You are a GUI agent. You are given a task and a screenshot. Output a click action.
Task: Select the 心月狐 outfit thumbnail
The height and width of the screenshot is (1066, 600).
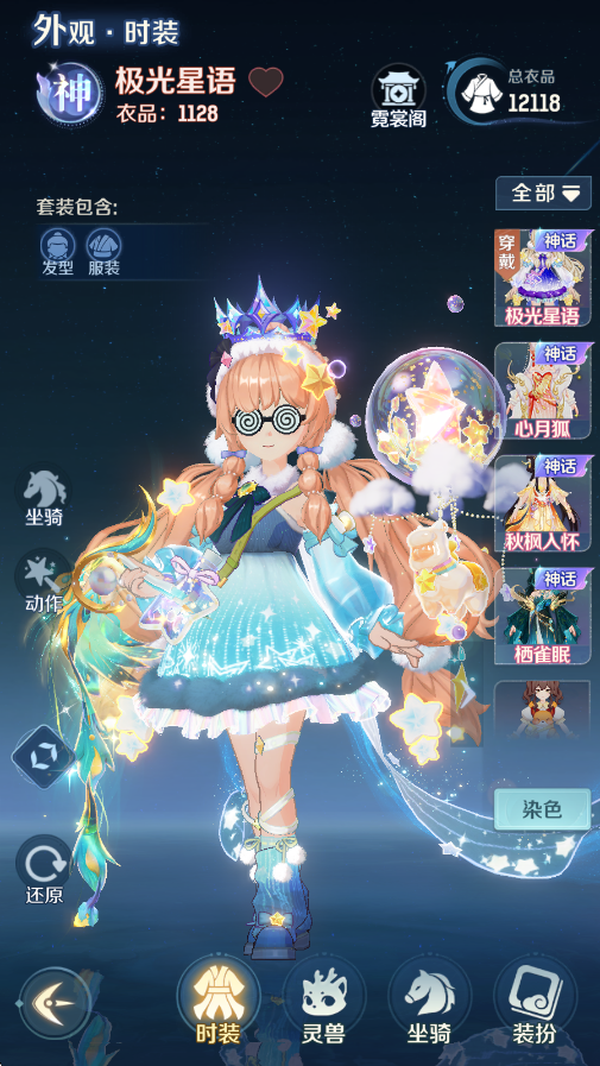pos(542,391)
